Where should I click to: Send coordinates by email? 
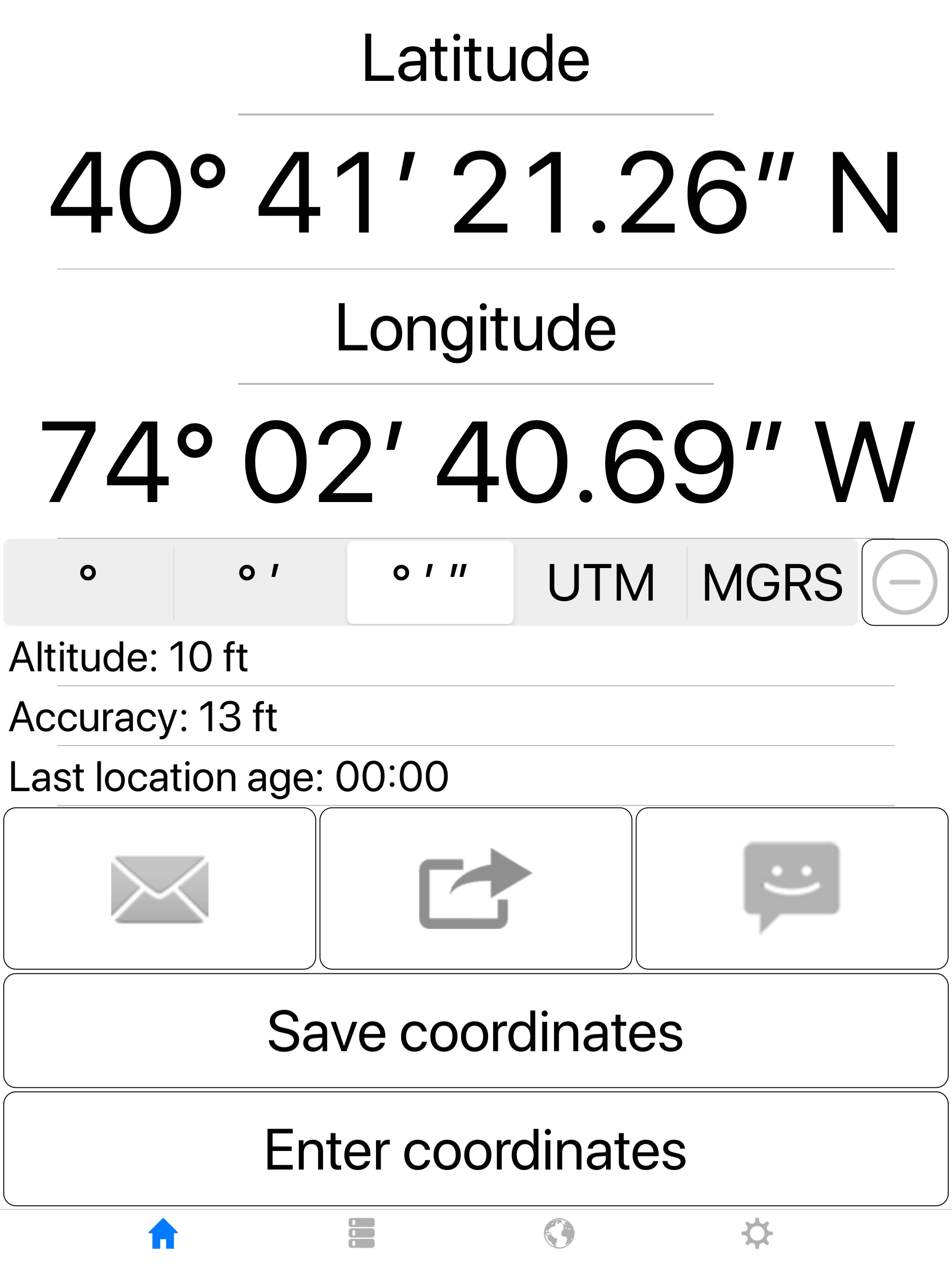(x=159, y=889)
